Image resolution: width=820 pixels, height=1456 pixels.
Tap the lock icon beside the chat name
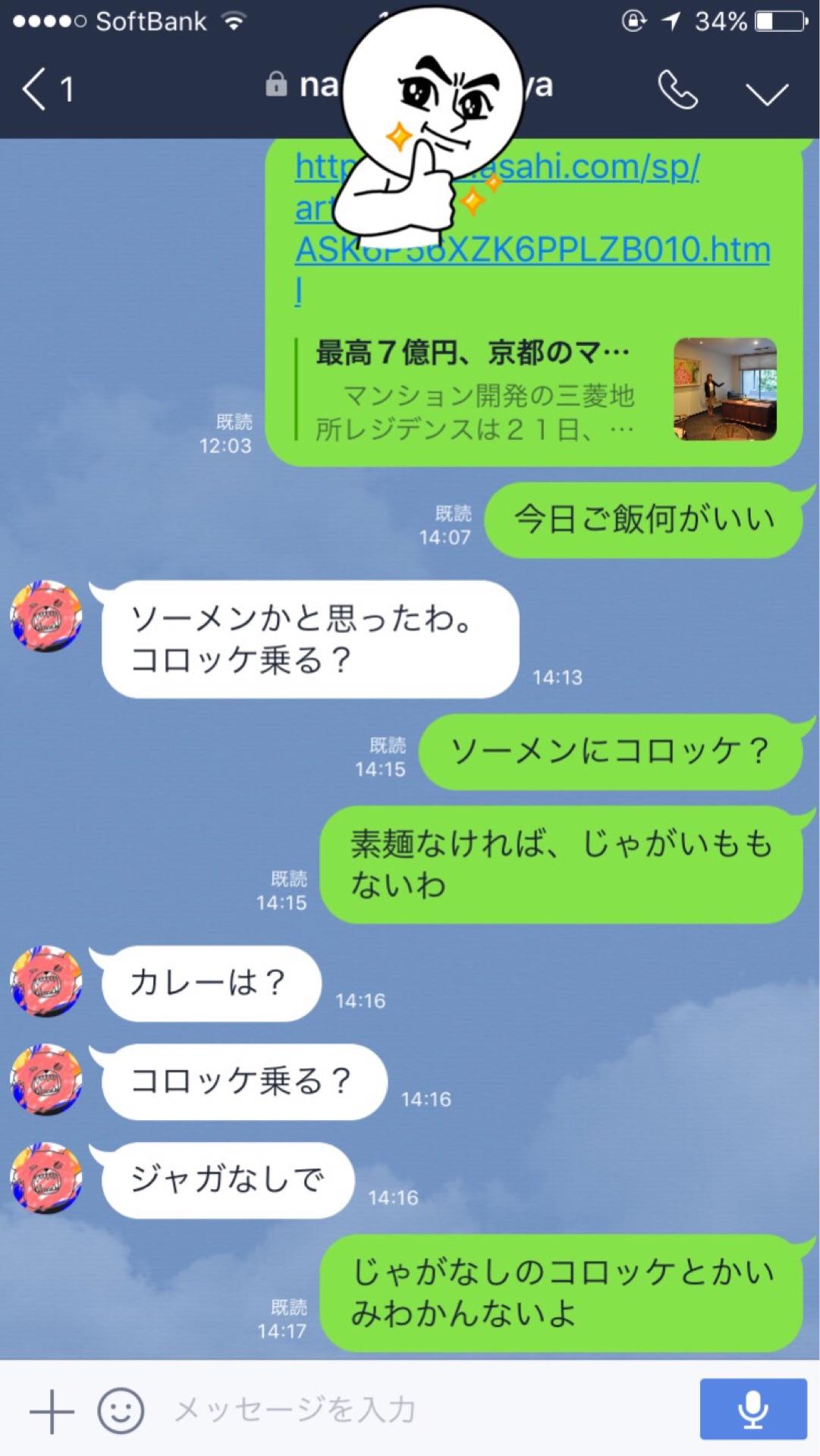tap(278, 85)
